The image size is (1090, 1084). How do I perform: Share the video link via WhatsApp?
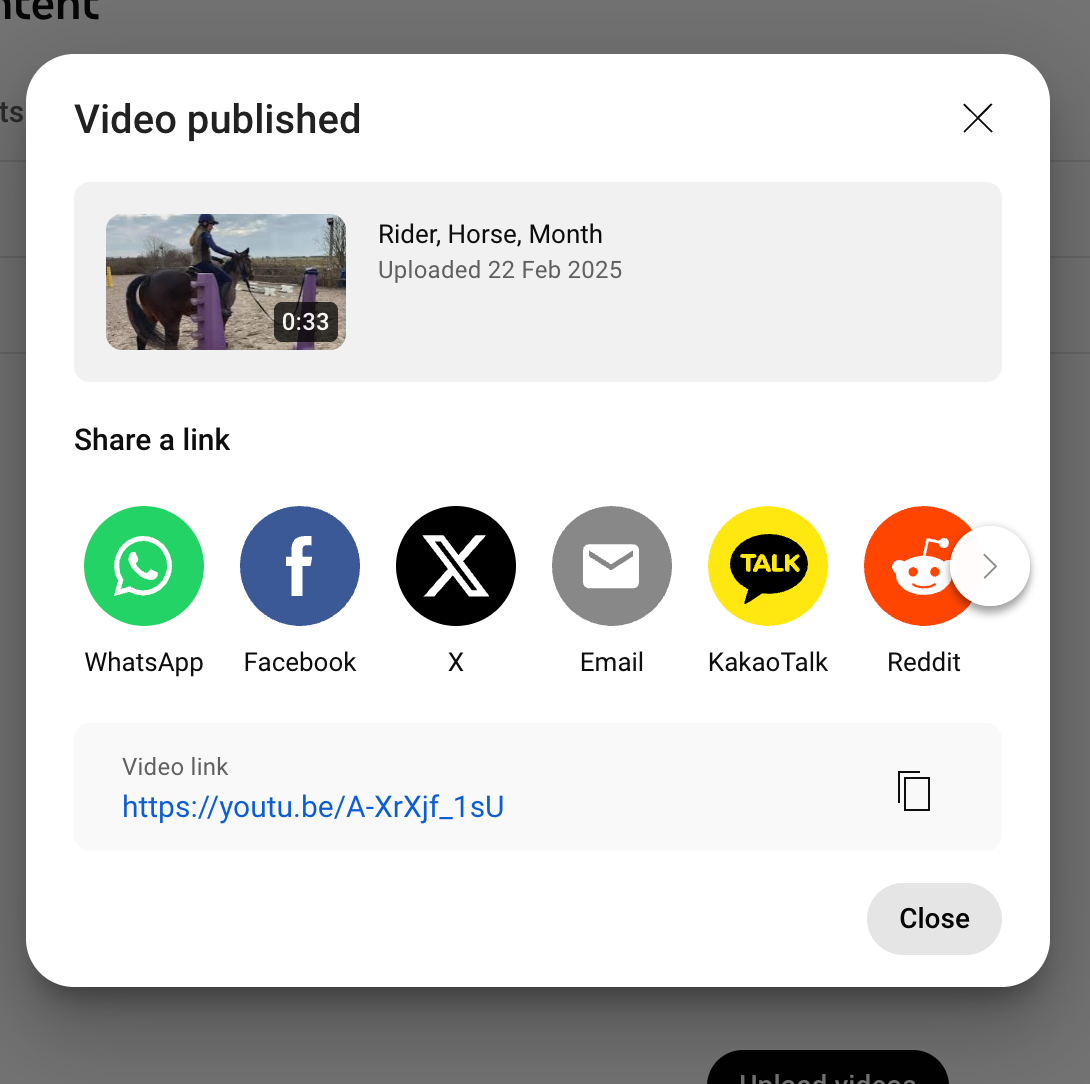click(144, 566)
